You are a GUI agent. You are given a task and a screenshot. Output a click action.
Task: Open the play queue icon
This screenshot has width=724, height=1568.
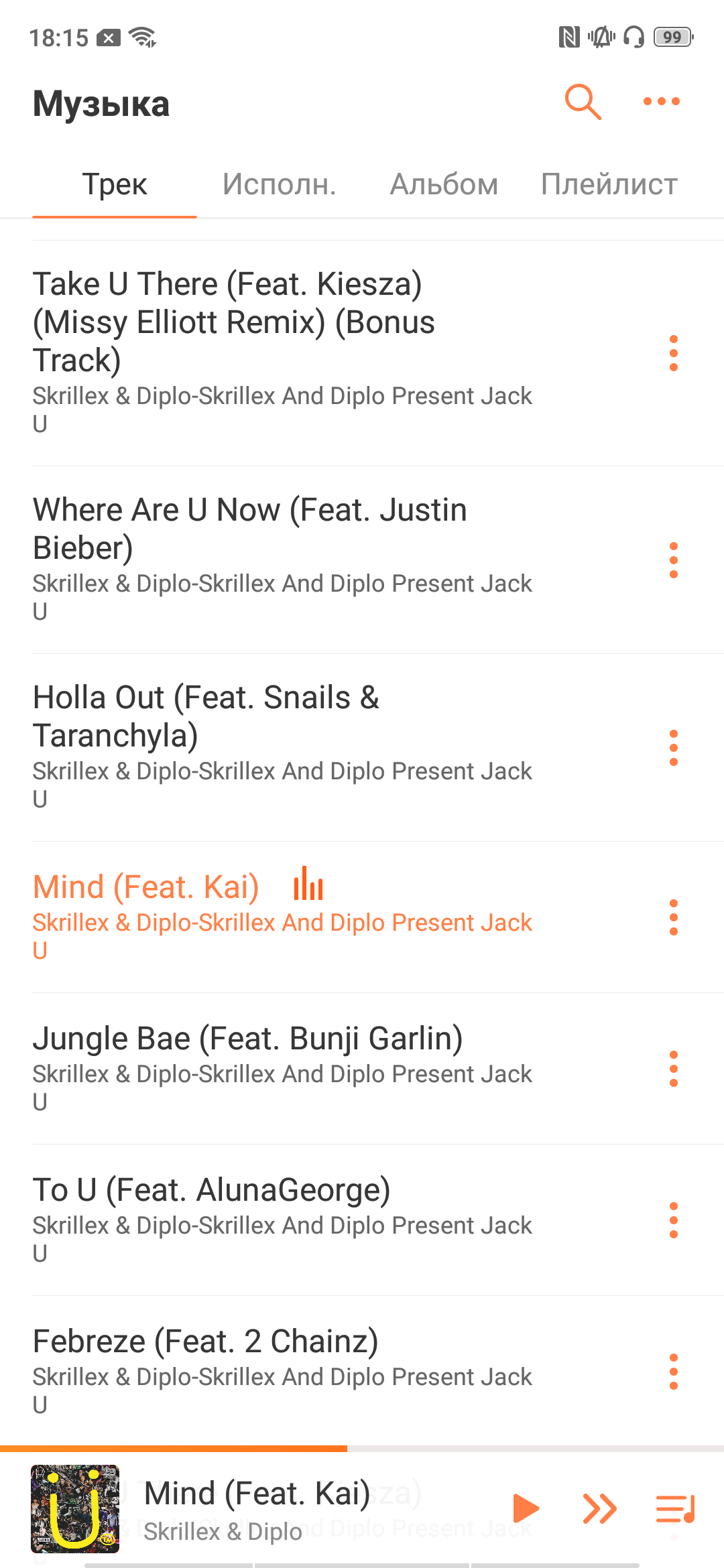coord(675,1509)
